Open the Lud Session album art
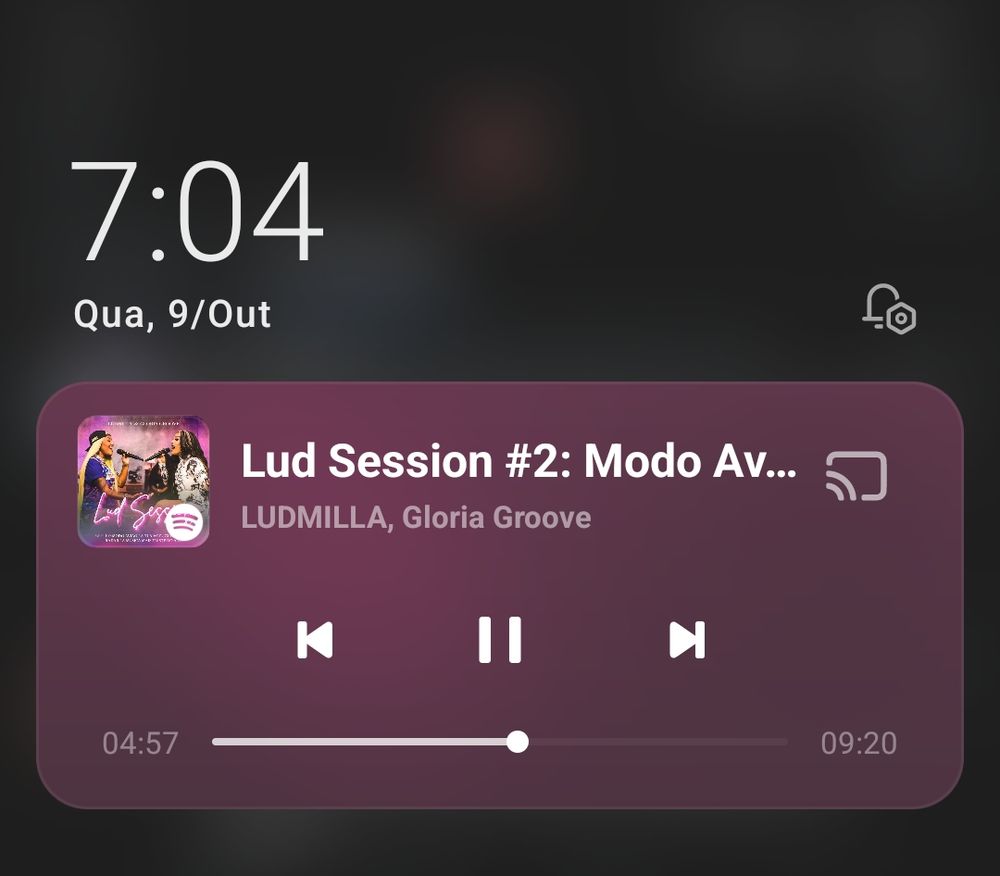Screen dimensions: 1000x876 pyautogui.click(x=143, y=482)
